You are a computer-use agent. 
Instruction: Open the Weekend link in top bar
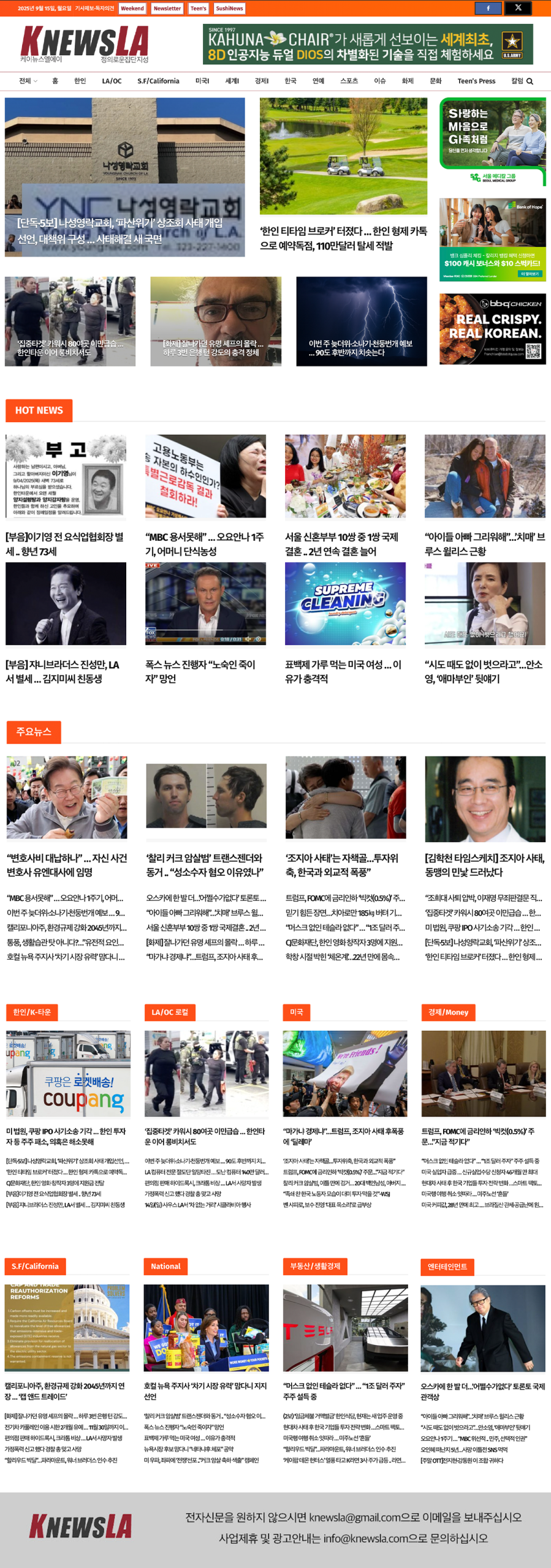pos(132,9)
